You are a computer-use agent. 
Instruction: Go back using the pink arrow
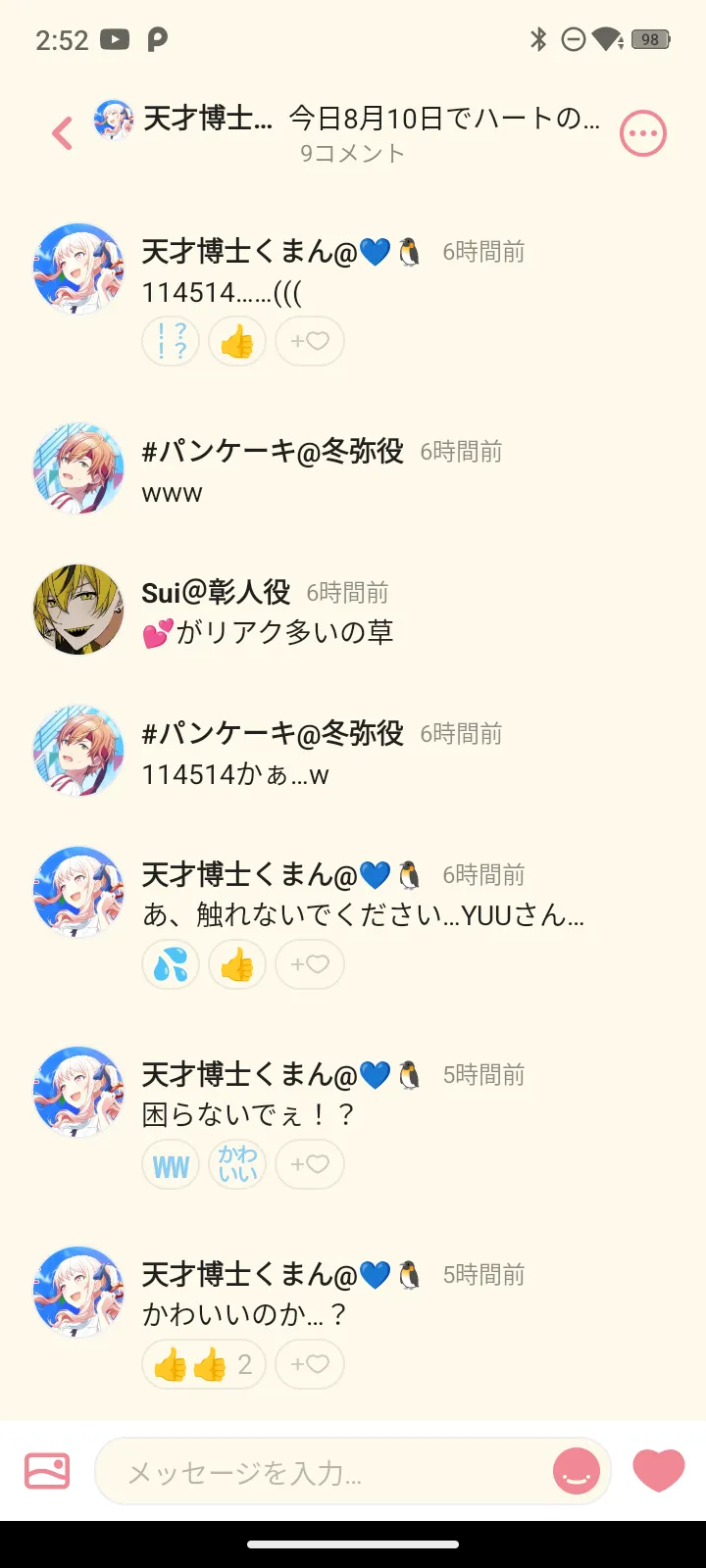click(x=63, y=133)
